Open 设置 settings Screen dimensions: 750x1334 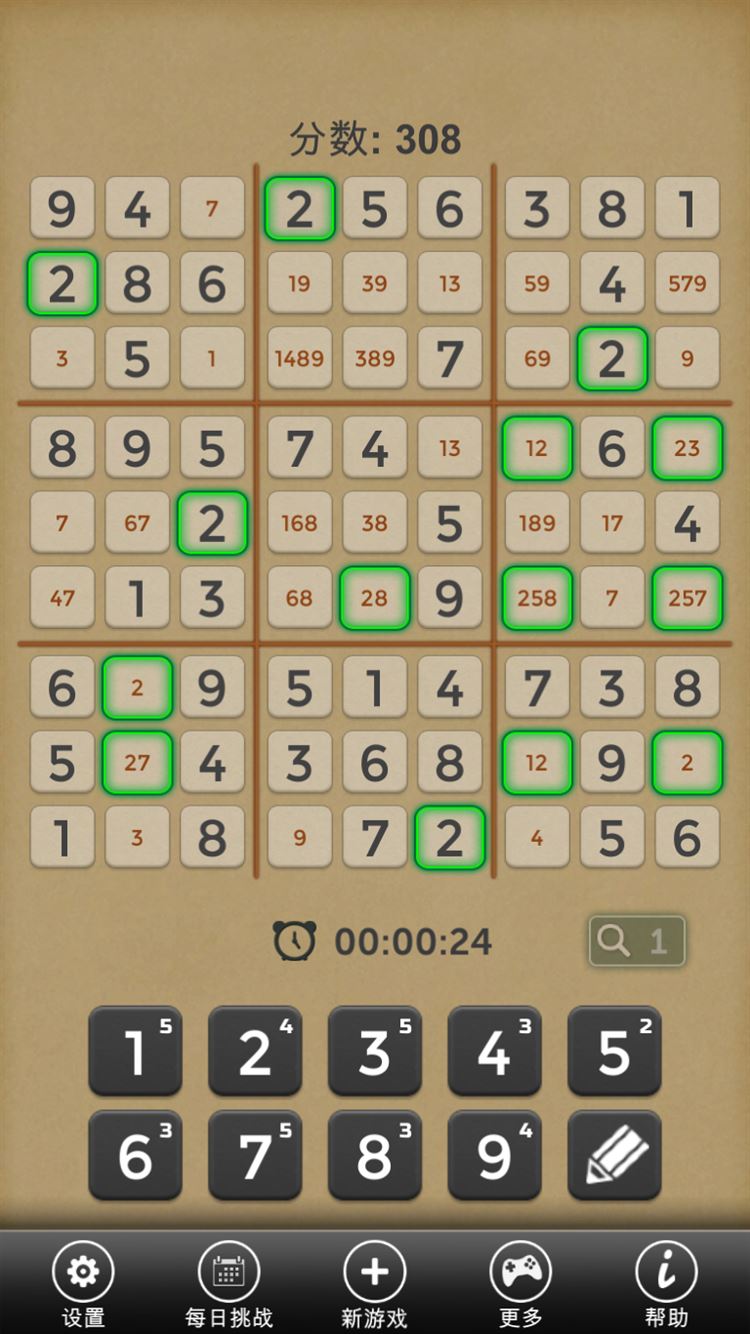pyautogui.click(x=83, y=1282)
